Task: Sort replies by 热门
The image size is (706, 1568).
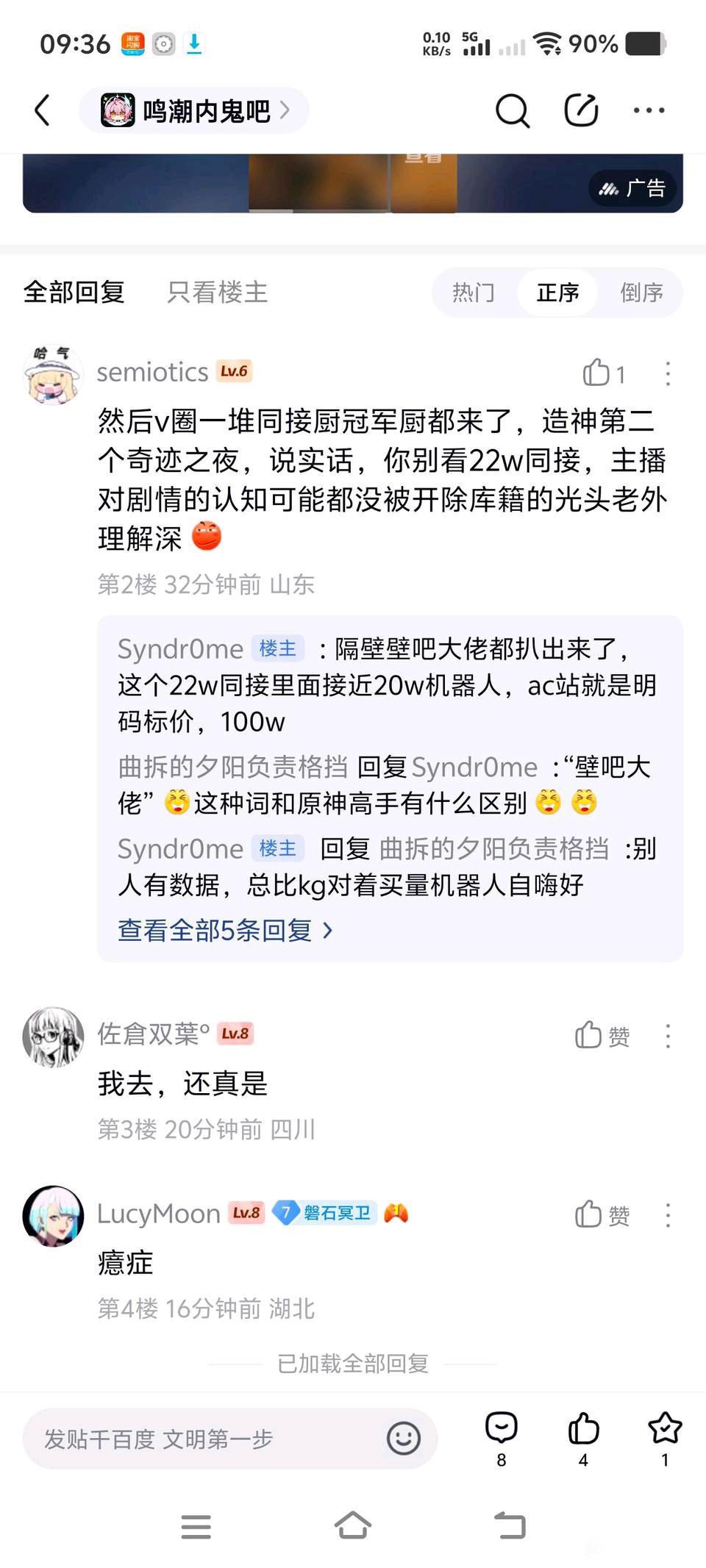Action: [473, 293]
